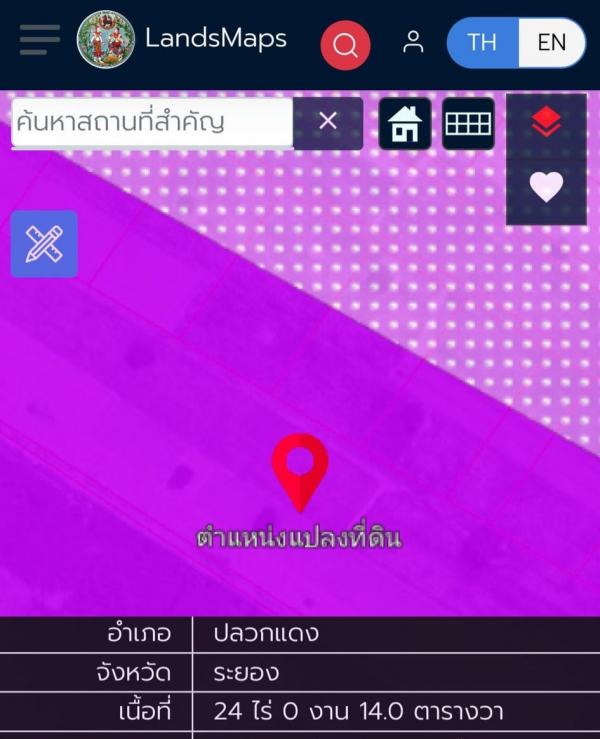The height and width of the screenshot is (739, 600).
Task: Open the hamburger navigation menu
Action: click(40, 41)
